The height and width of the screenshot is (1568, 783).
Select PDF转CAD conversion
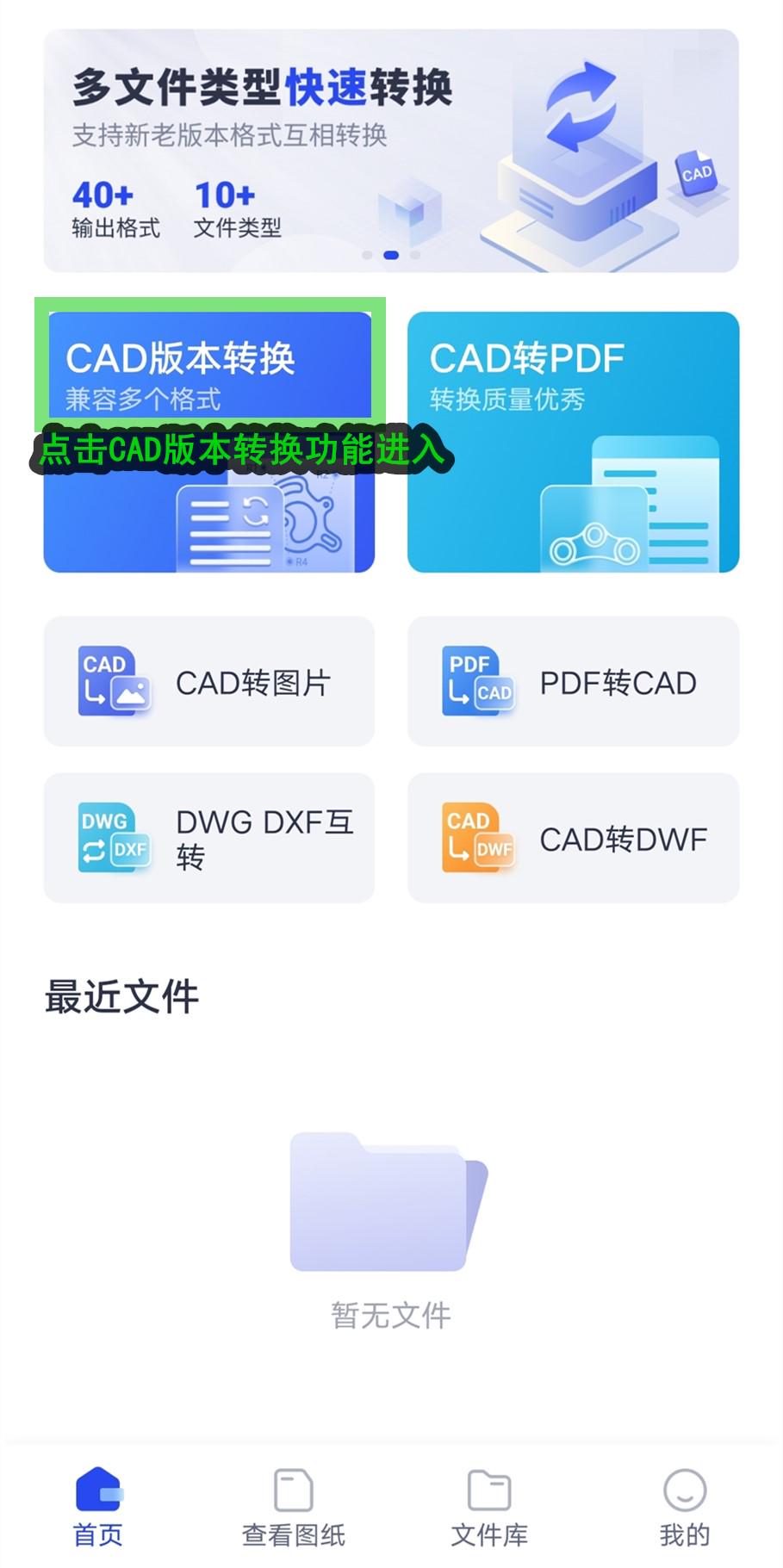tap(573, 681)
